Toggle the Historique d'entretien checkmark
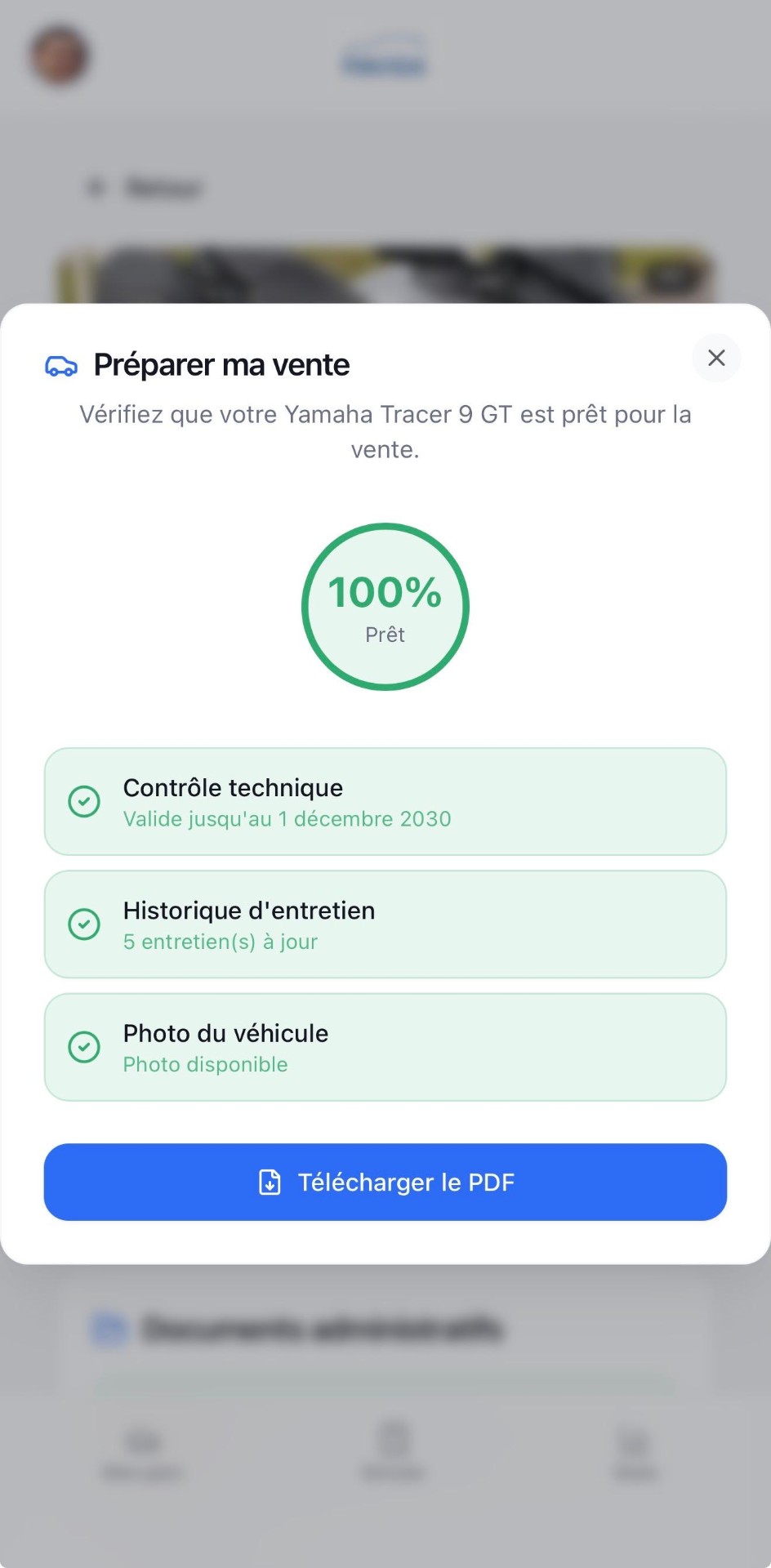 coord(84,924)
